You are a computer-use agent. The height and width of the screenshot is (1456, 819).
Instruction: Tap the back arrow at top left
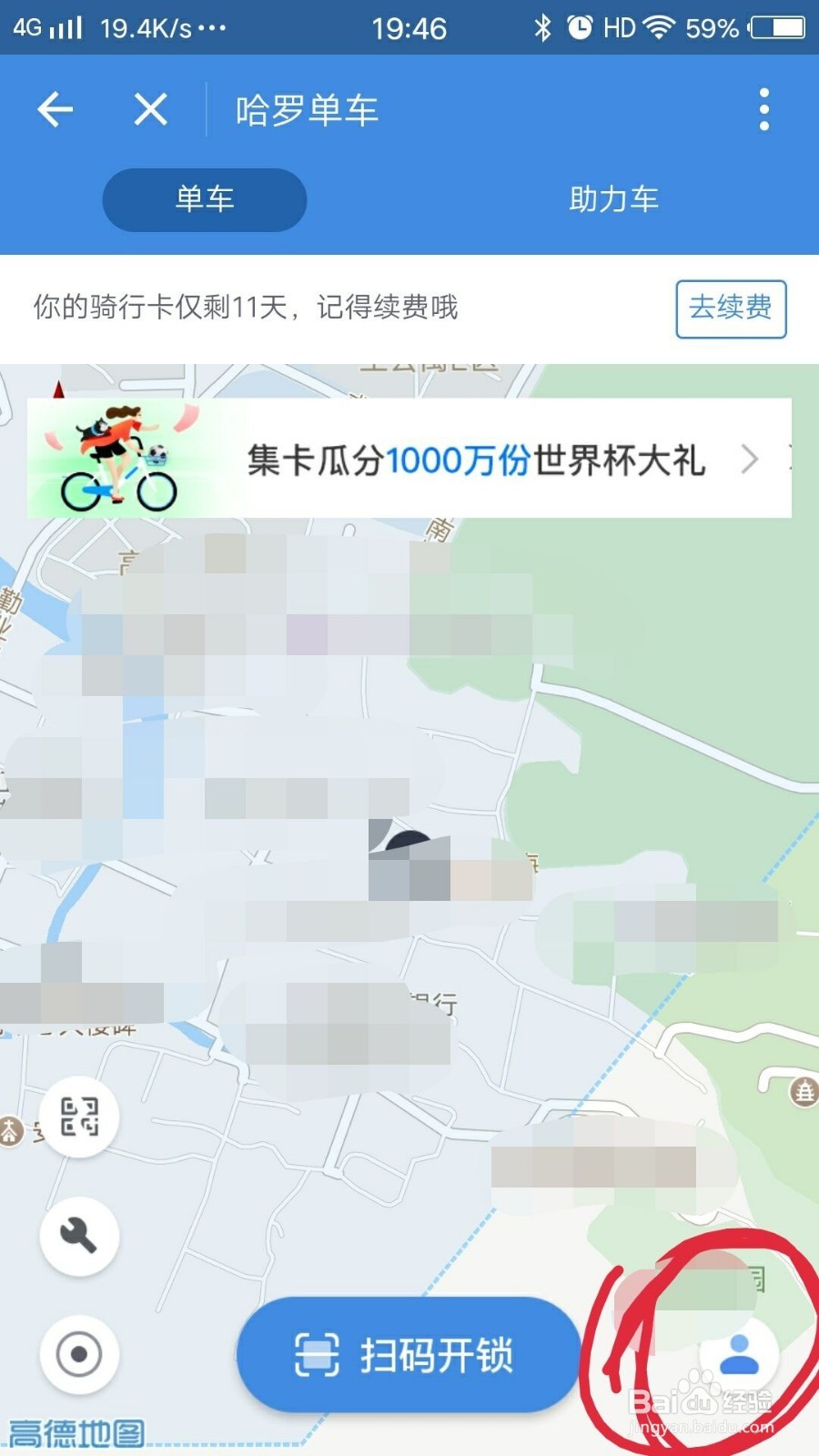55,109
